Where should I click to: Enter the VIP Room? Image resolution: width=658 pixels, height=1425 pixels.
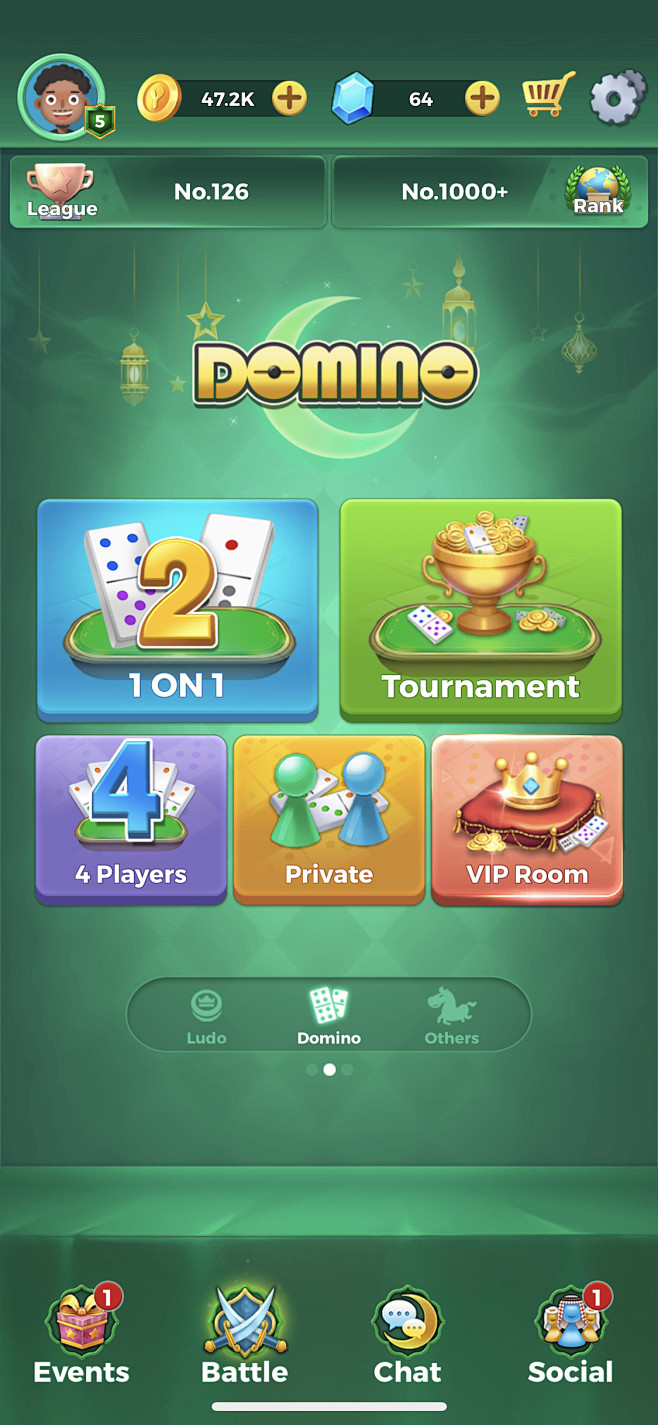click(x=527, y=820)
